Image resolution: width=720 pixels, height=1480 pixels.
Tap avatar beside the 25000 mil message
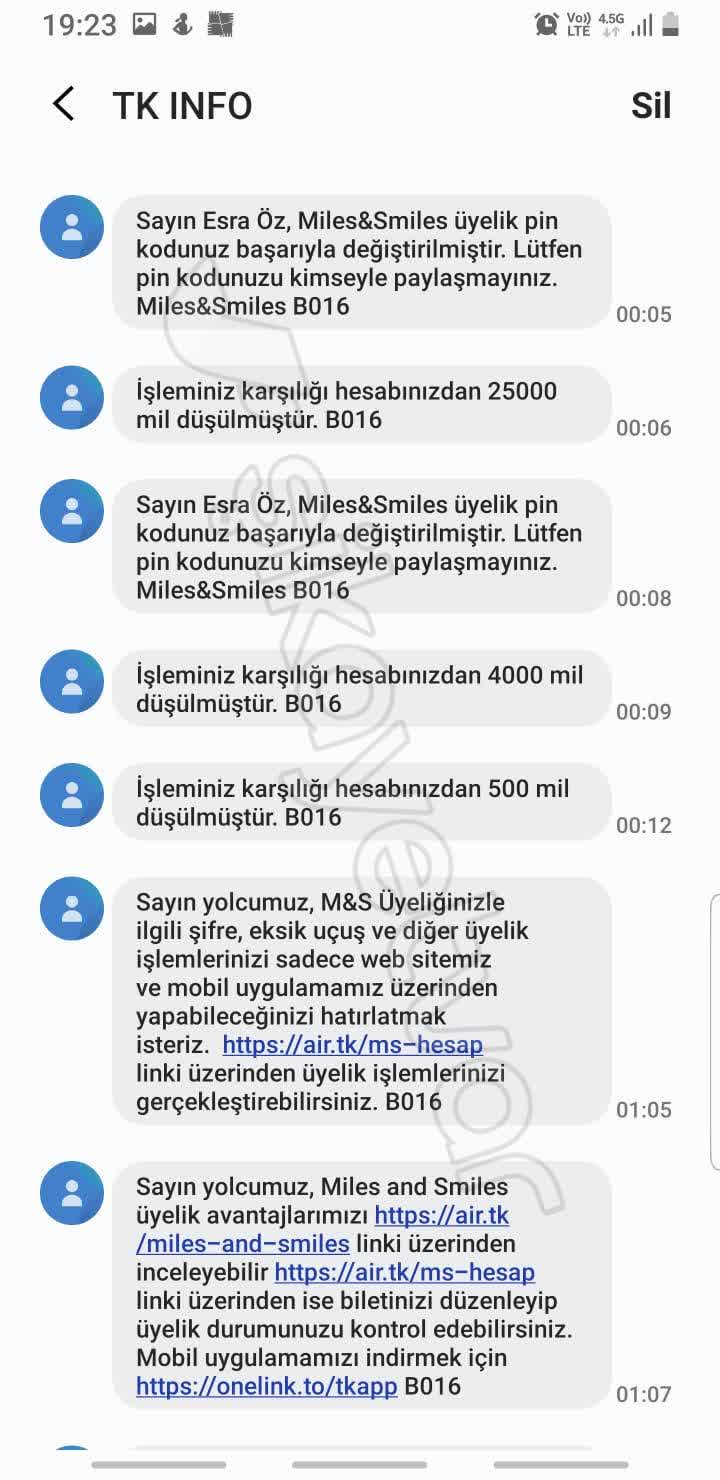pos(71,397)
